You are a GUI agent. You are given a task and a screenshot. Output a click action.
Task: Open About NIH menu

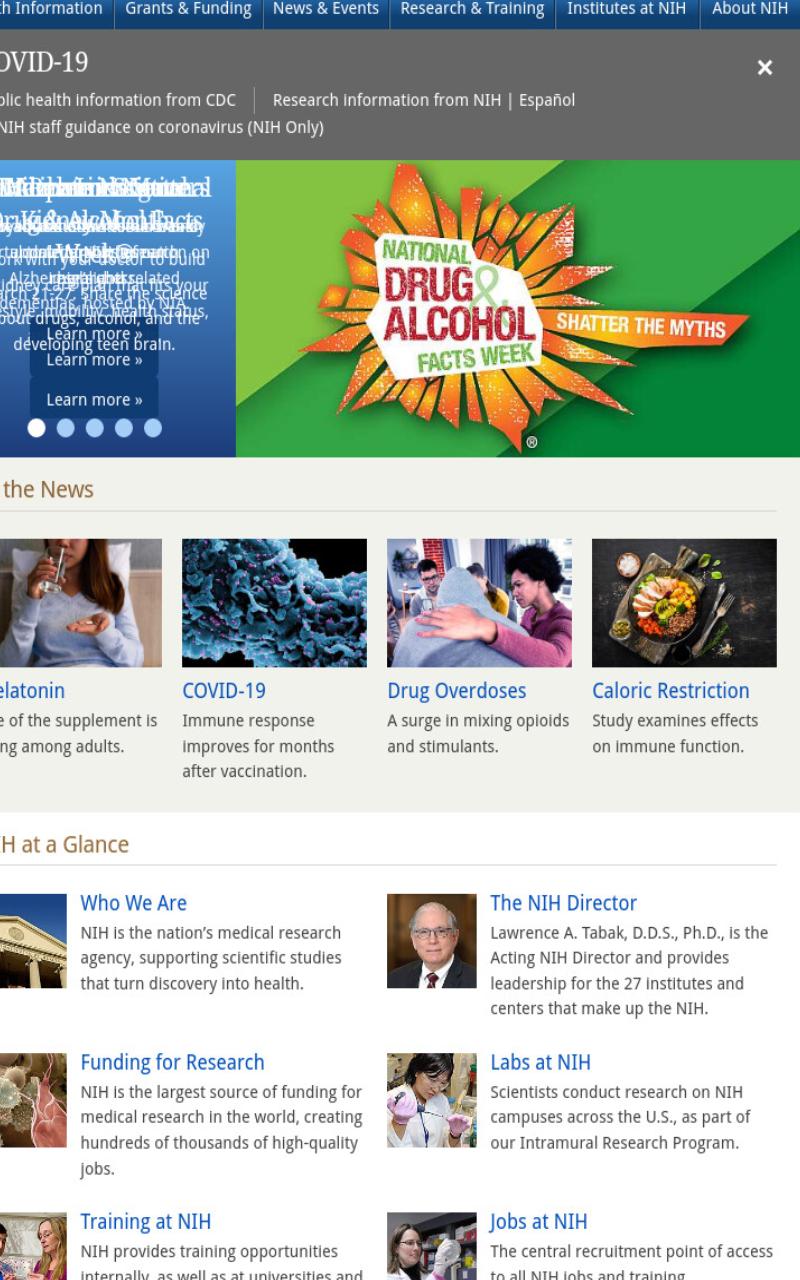tap(750, 10)
